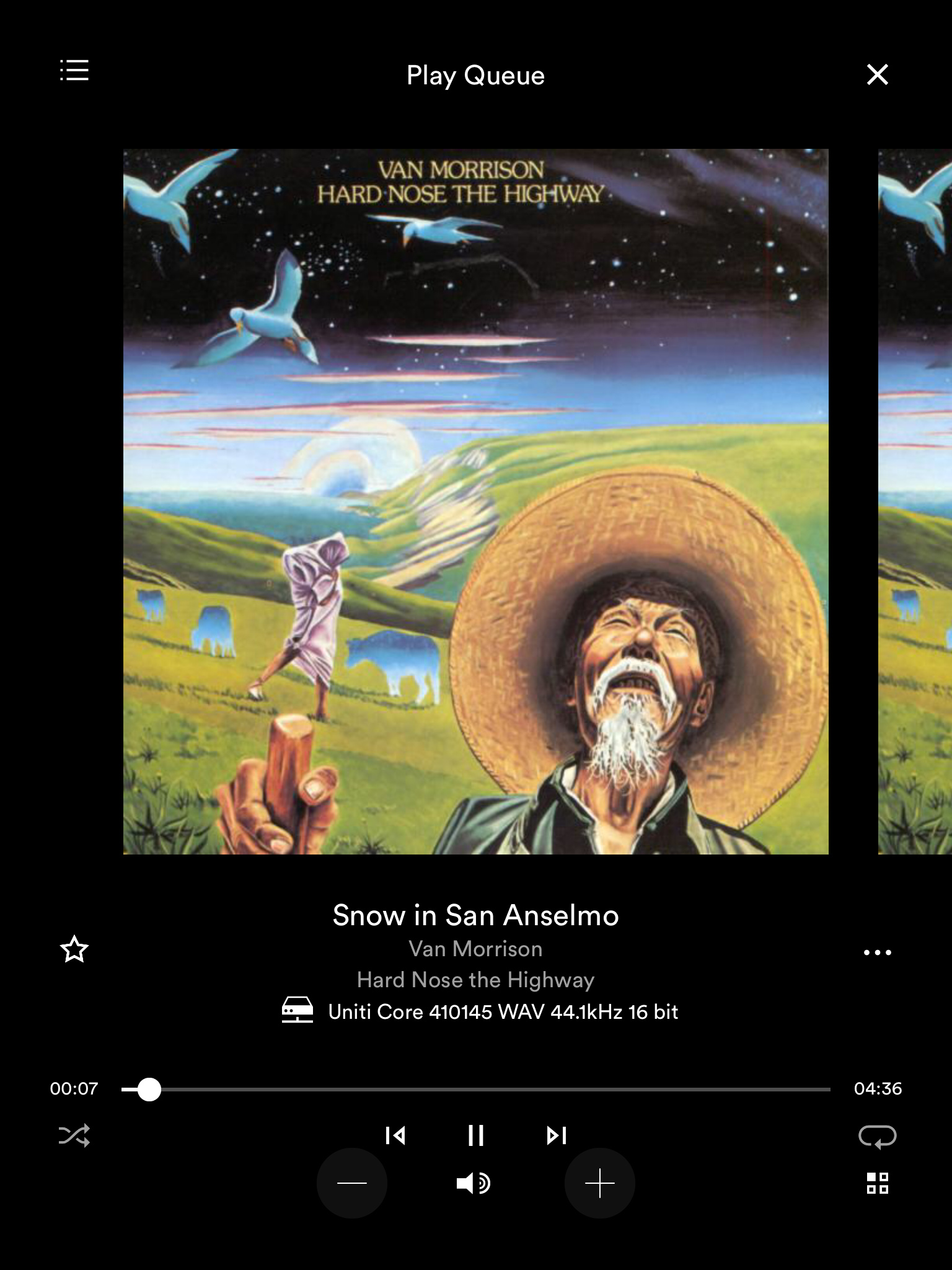
Task: Toggle repeat mode
Action: (x=877, y=1136)
